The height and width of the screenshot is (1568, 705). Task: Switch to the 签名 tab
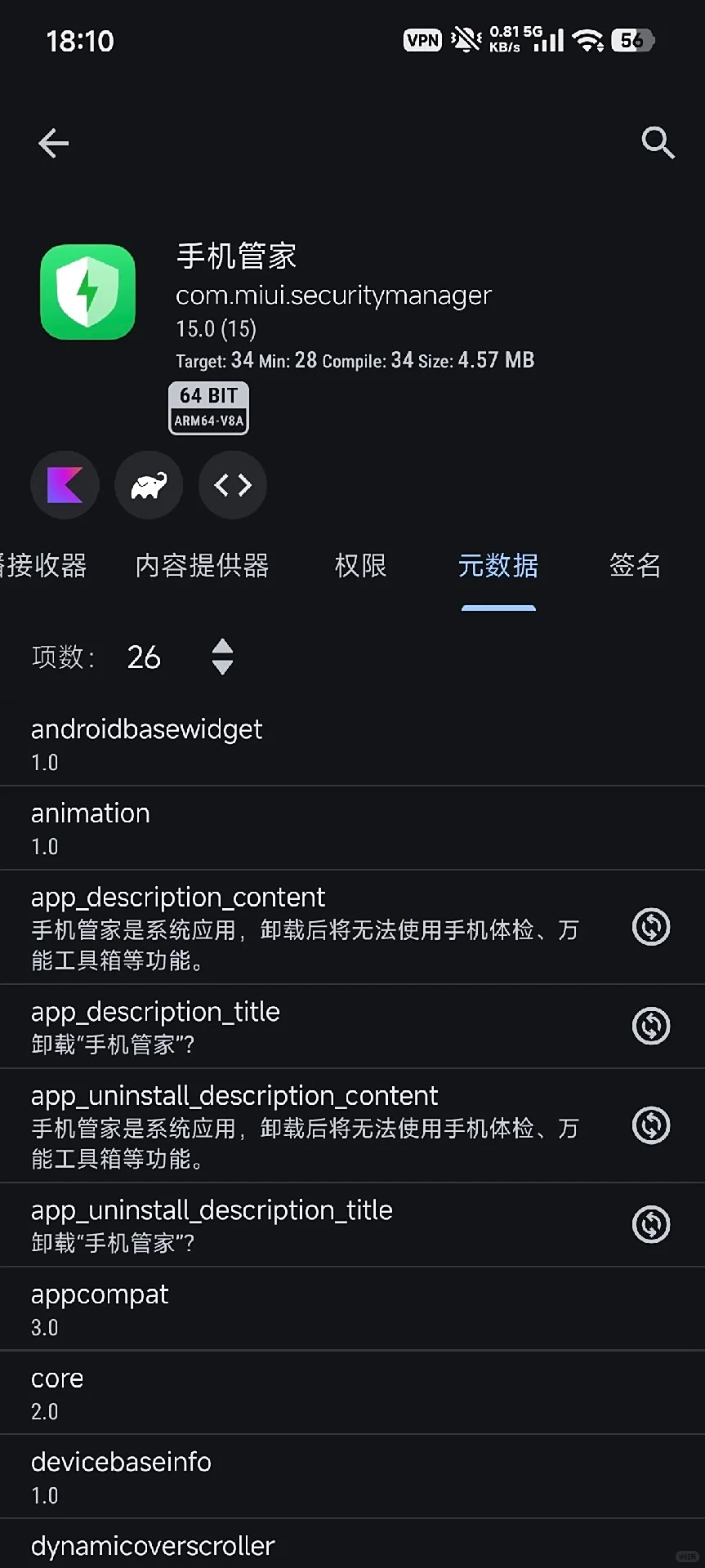[x=635, y=565]
